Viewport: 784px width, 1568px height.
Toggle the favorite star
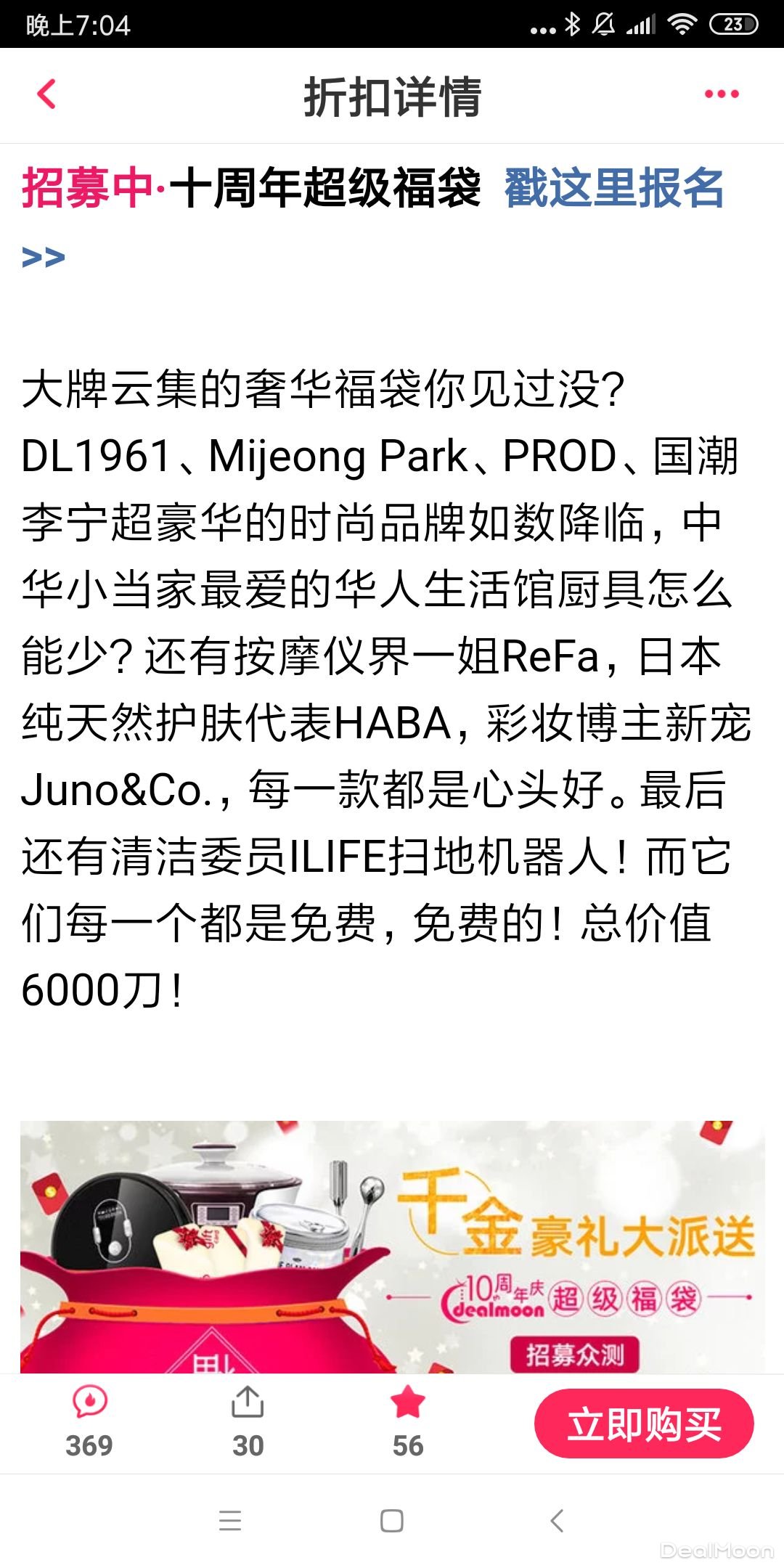point(407,1421)
